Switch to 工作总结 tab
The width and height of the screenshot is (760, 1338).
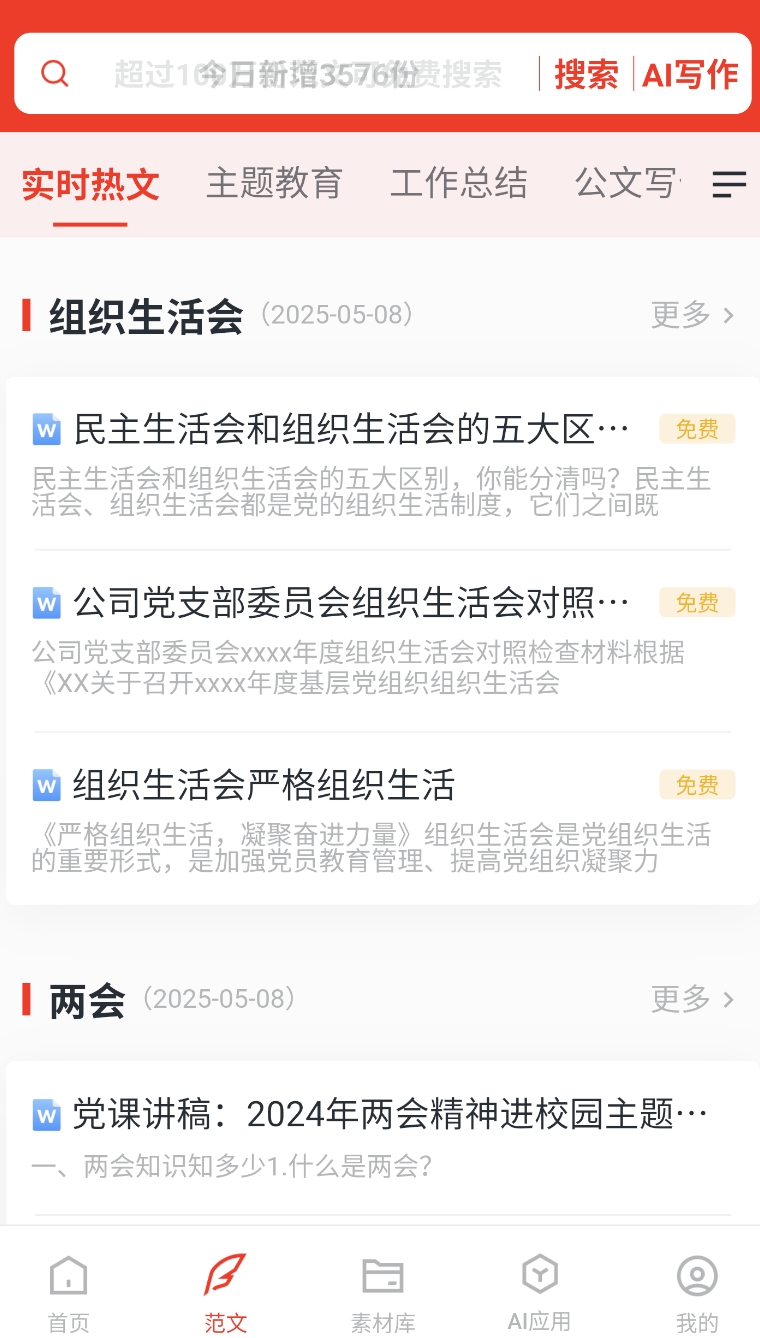458,184
